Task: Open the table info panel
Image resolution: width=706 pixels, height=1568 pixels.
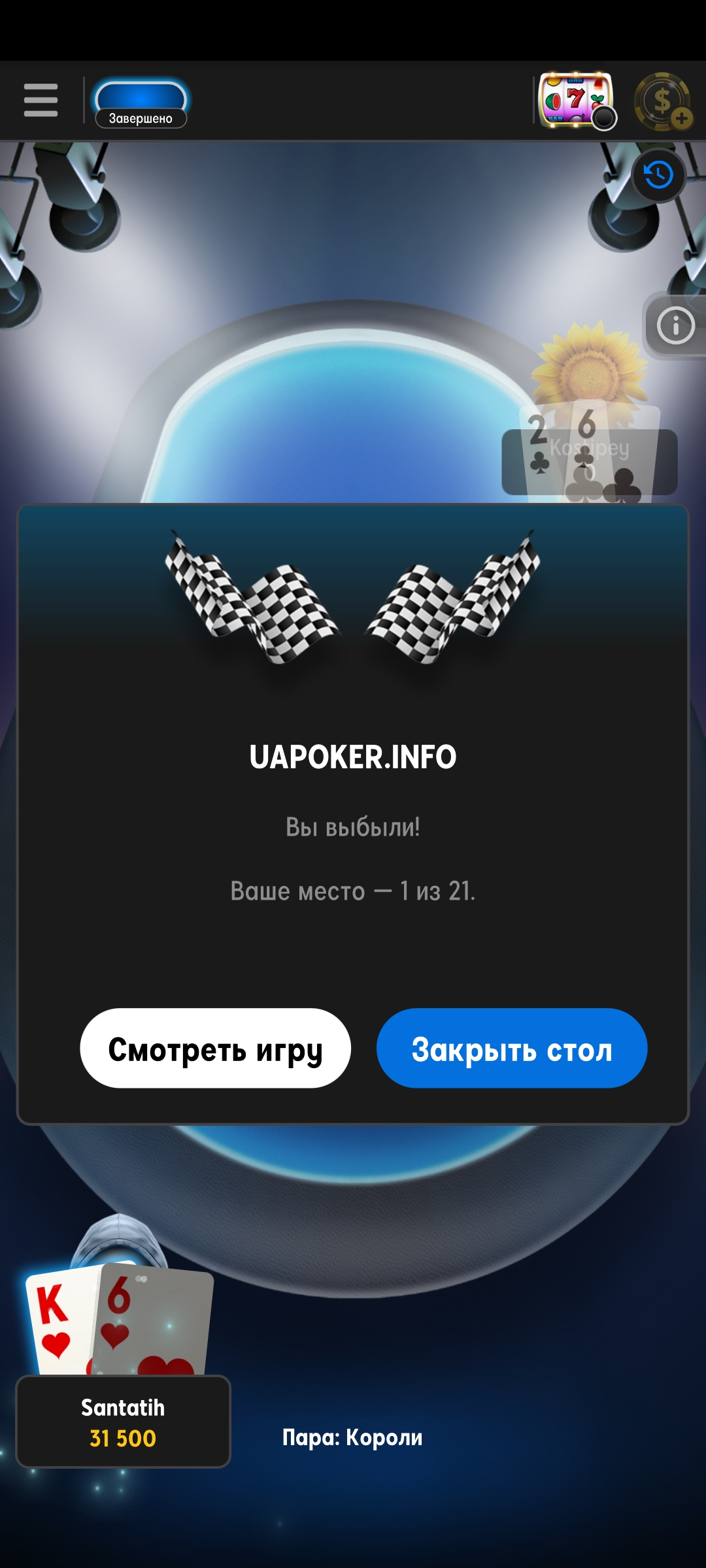Action: tap(675, 325)
